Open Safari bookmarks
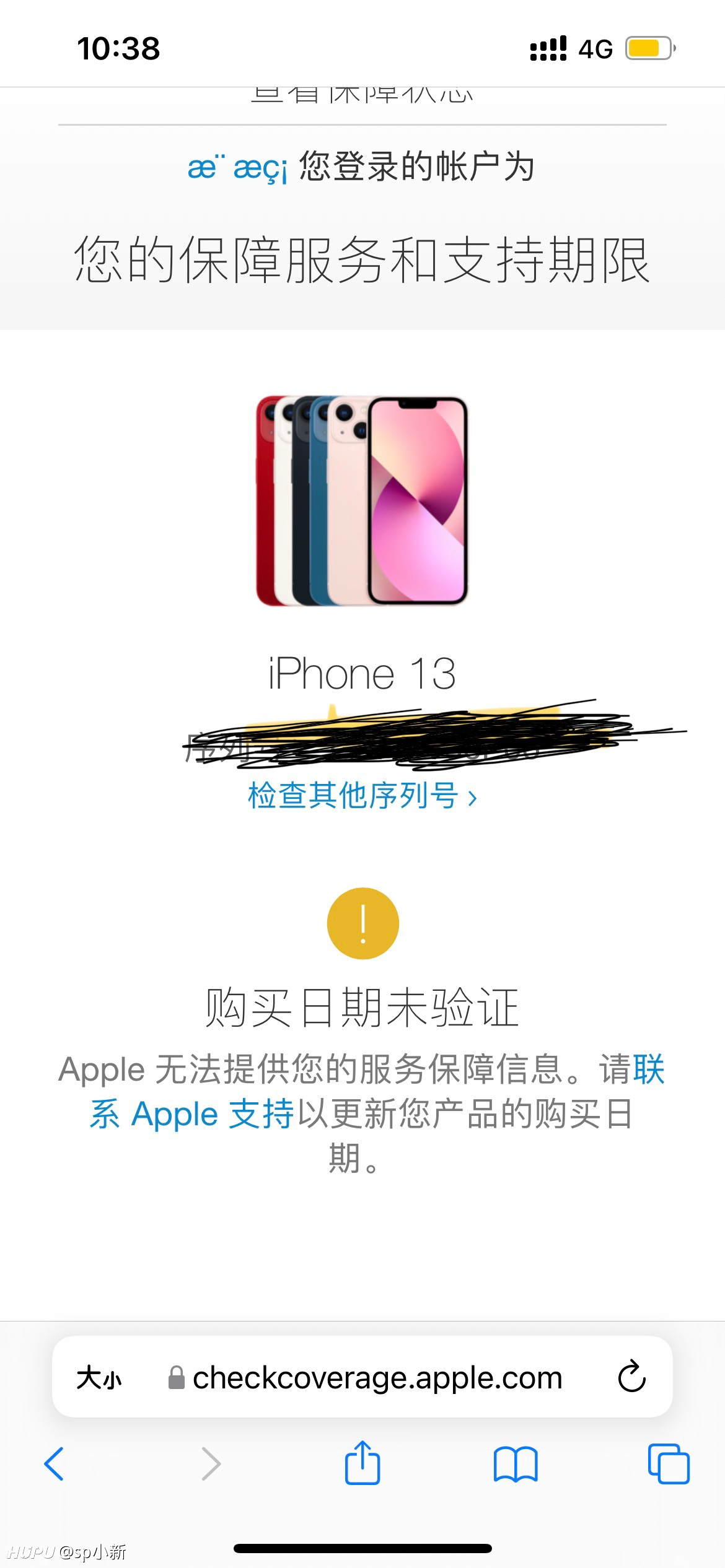Image resolution: width=725 pixels, height=1568 pixels. click(515, 1464)
